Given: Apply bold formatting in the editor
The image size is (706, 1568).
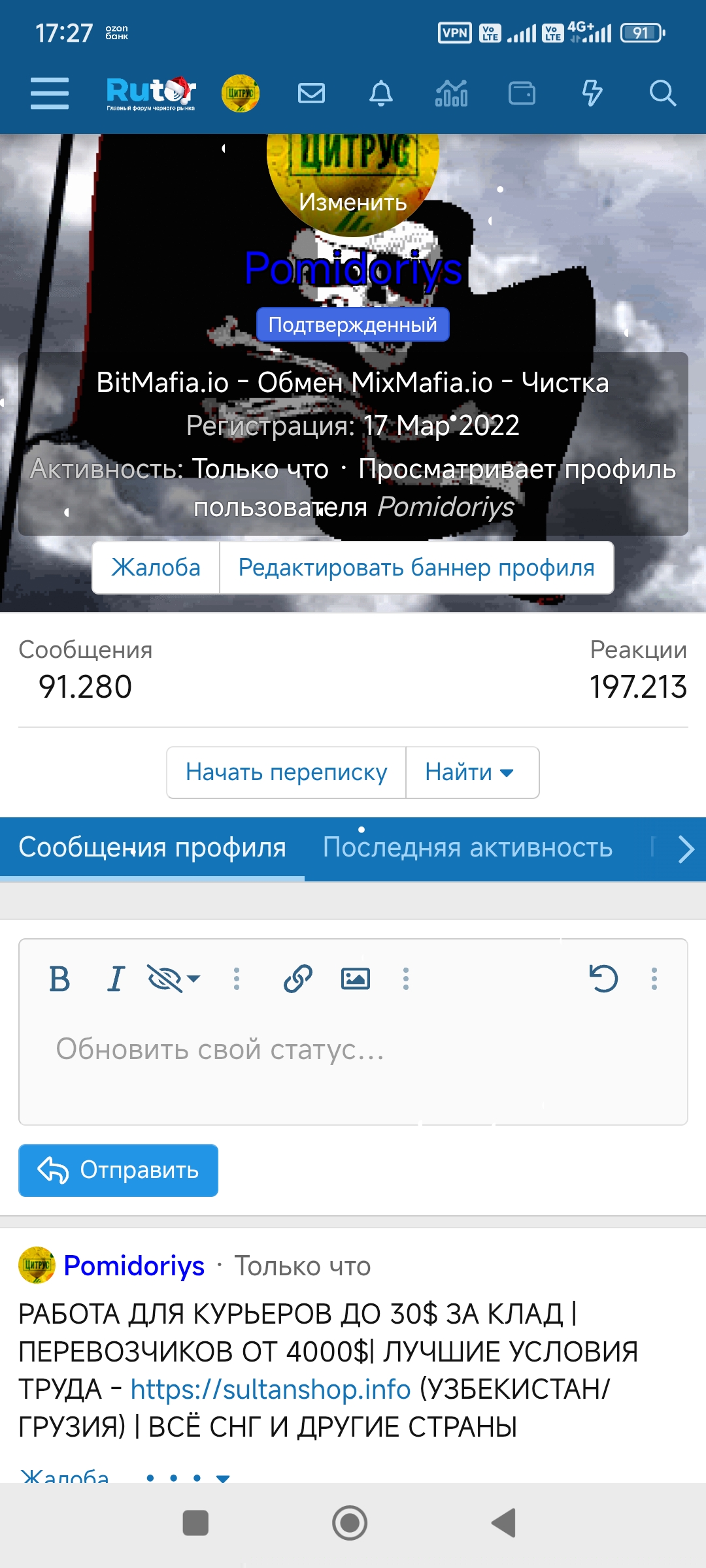Looking at the screenshot, I should 59,979.
